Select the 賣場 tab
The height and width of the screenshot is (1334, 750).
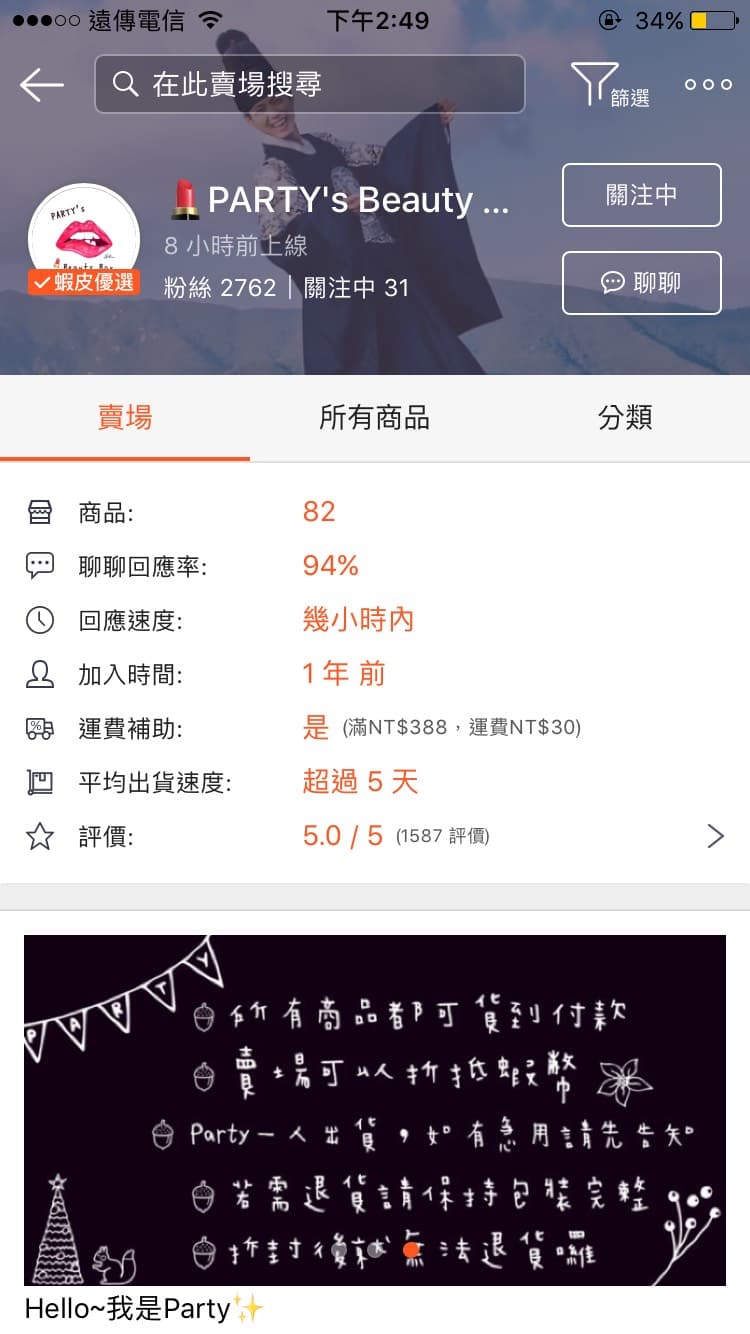[125, 418]
